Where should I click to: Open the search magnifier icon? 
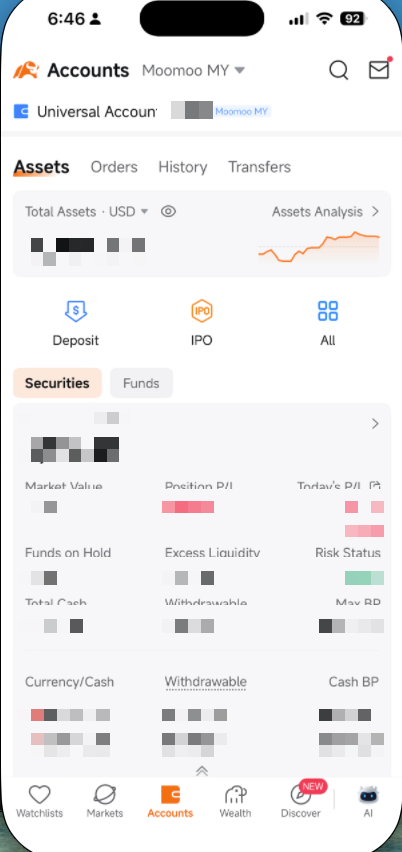(x=338, y=71)
